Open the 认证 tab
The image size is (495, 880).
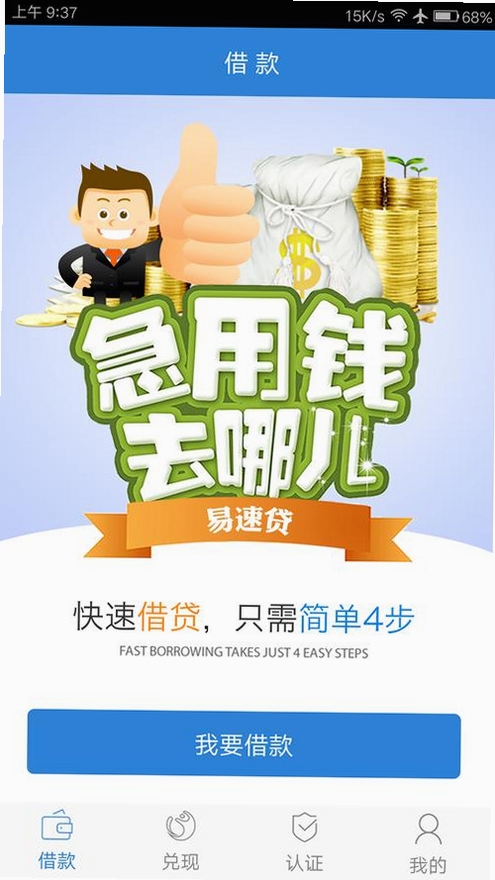click(304, 842)
